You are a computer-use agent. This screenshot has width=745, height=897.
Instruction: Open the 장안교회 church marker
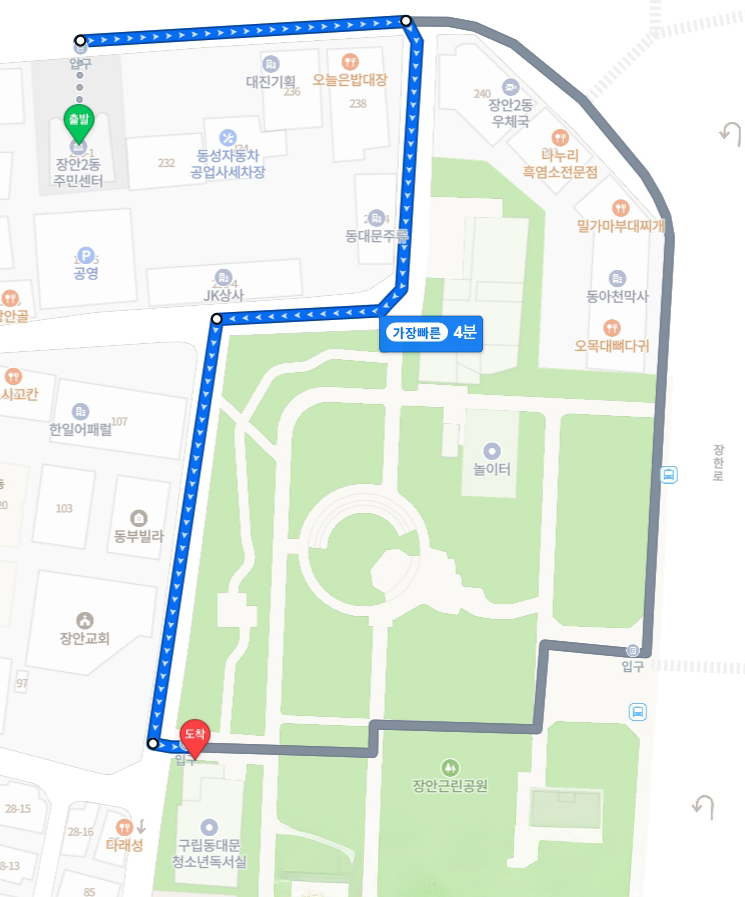(x=84, y=620)
